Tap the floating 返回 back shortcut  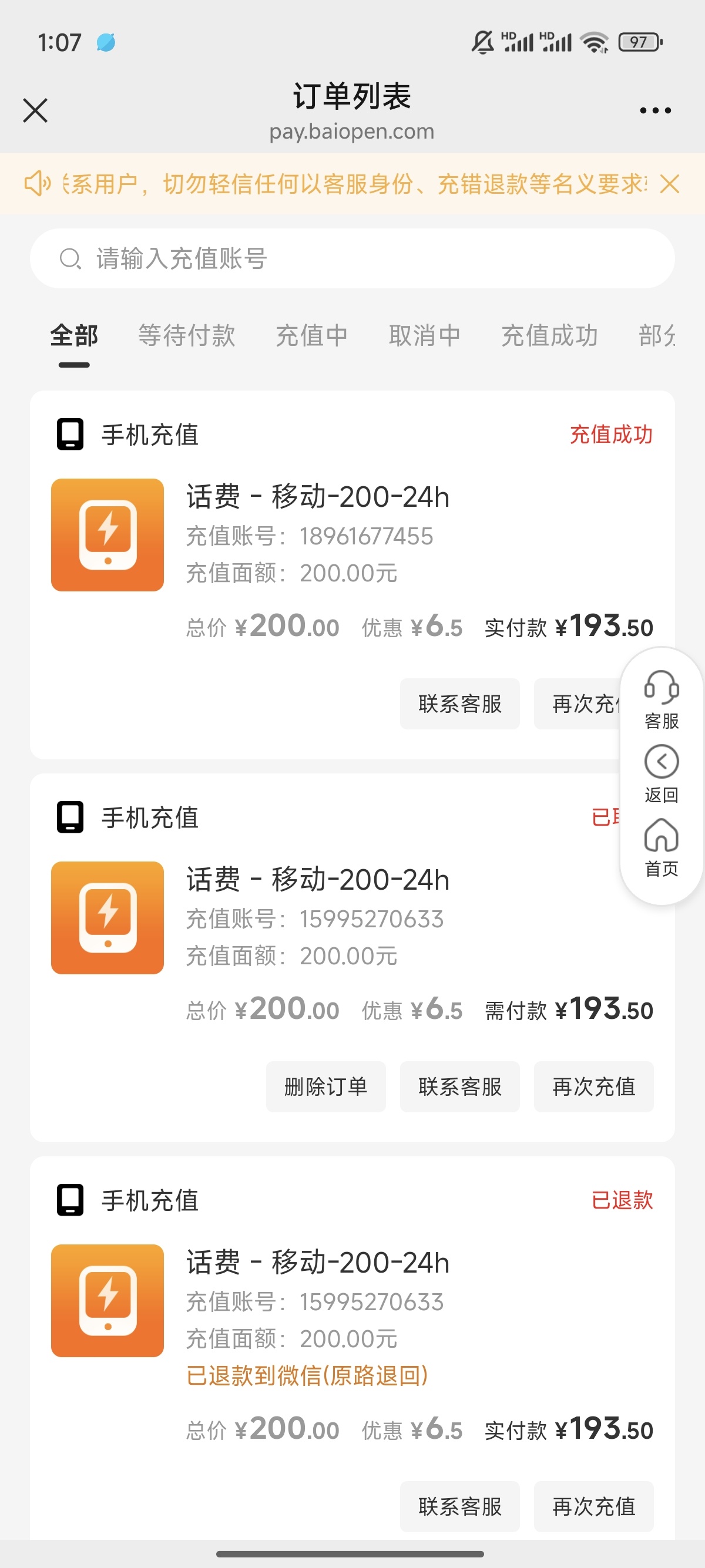click(661, 773)
